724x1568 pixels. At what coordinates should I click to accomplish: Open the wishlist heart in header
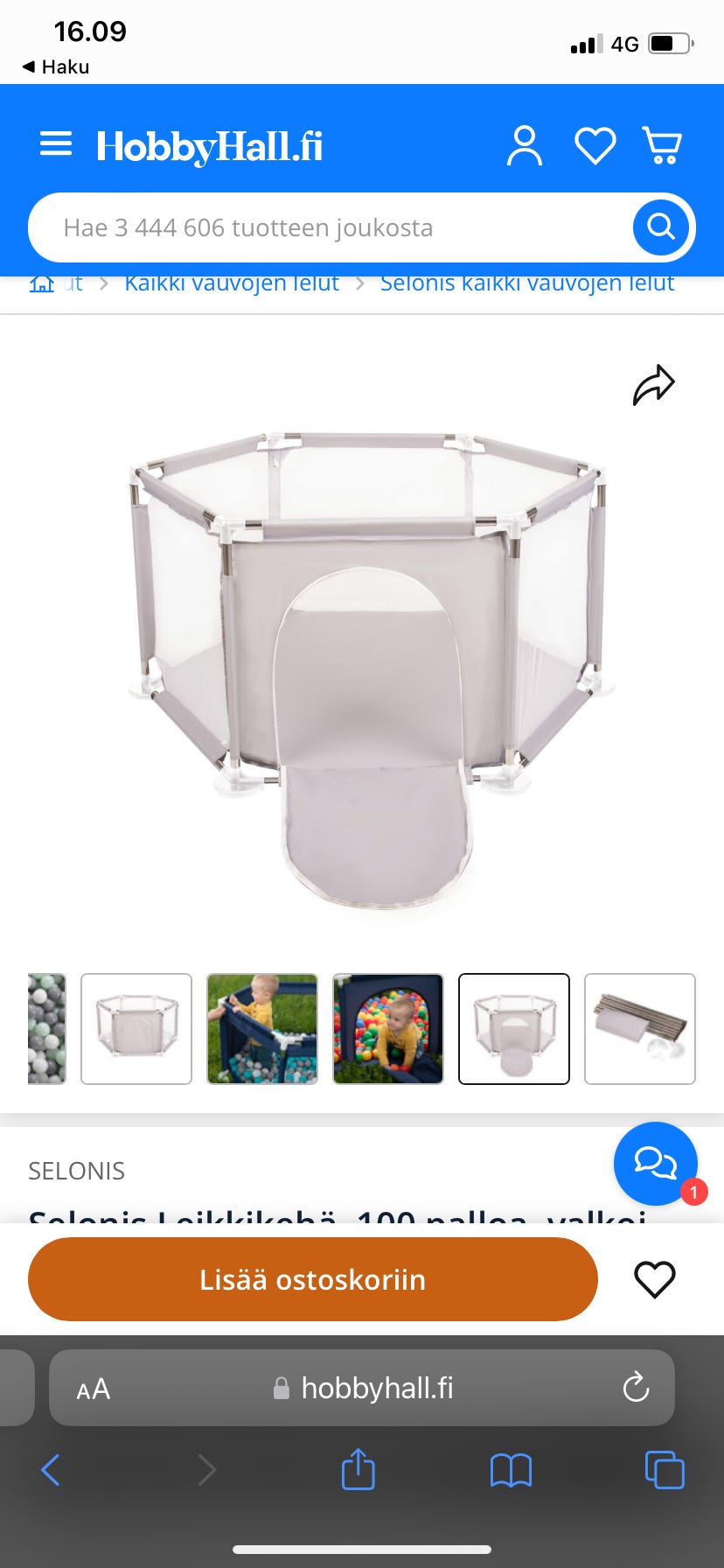coord(595,145)
